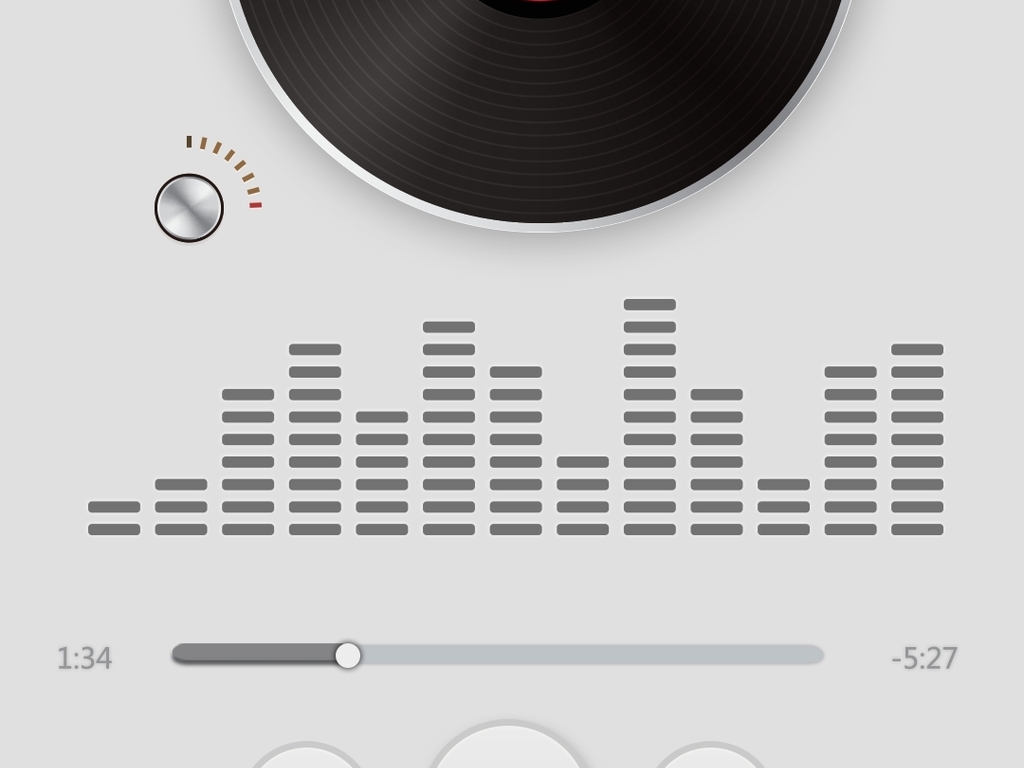
Task: Tap the metallic volume knob
Action: 189,208
